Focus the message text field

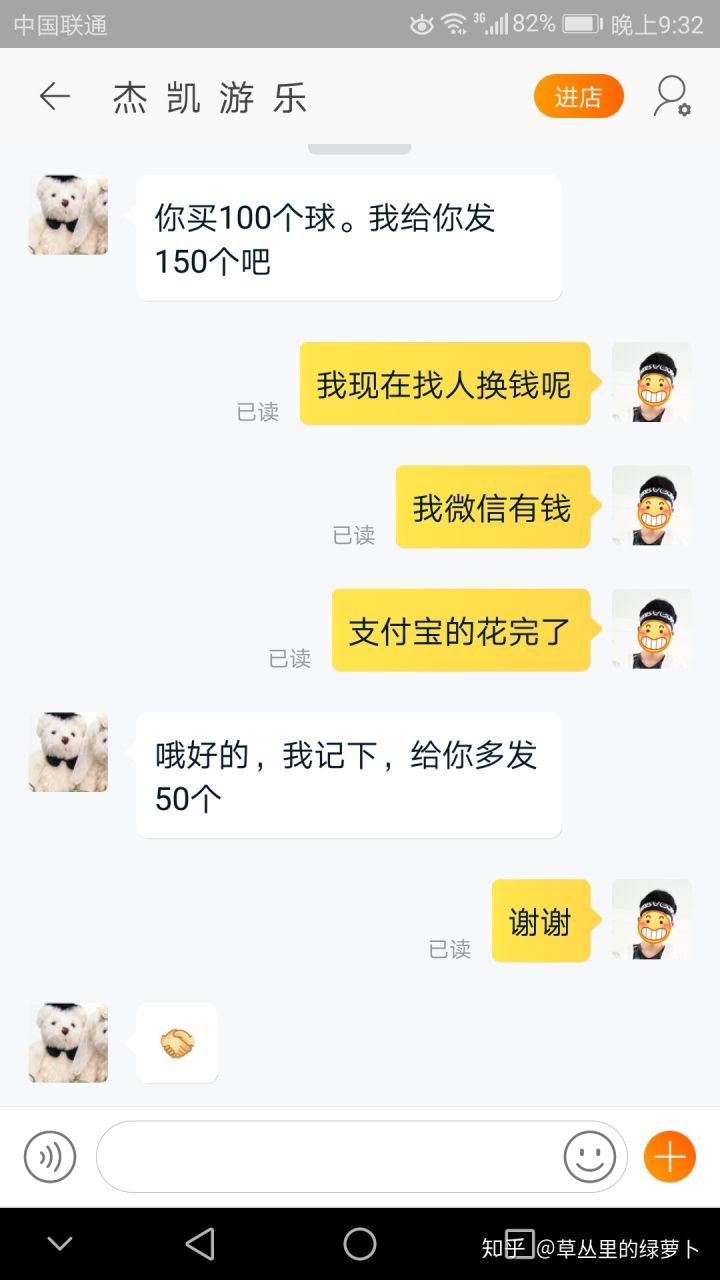click(330, 1157)
